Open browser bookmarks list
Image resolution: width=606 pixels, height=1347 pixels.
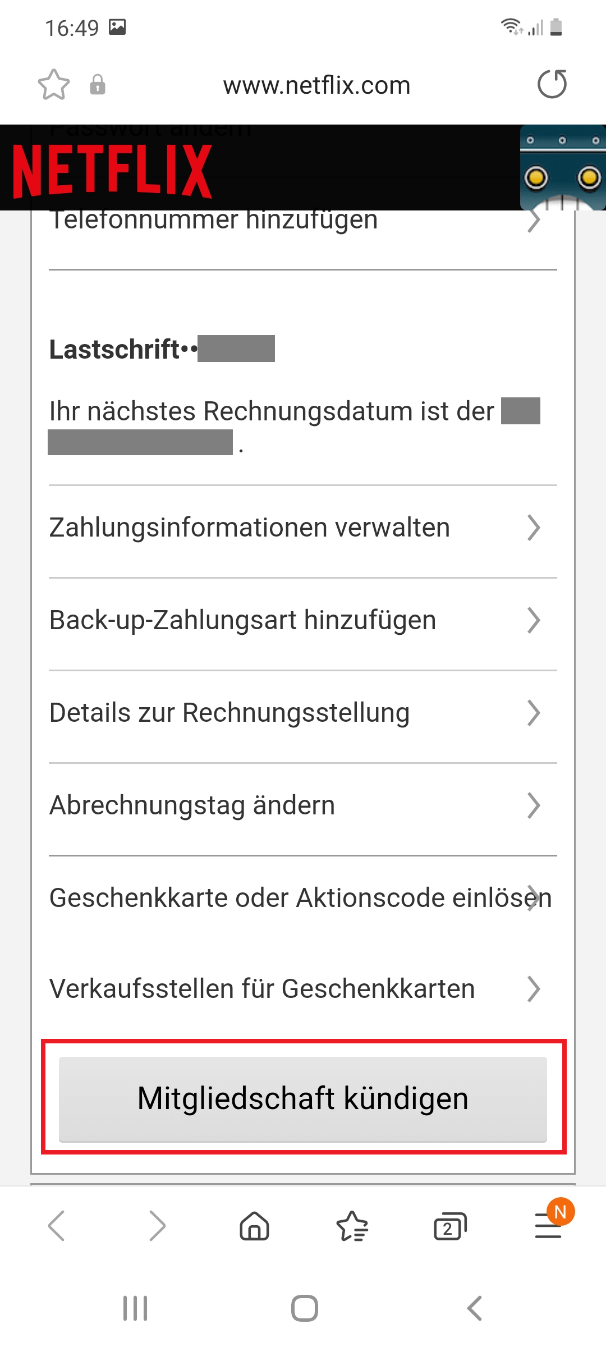[x=352, y=1226]
